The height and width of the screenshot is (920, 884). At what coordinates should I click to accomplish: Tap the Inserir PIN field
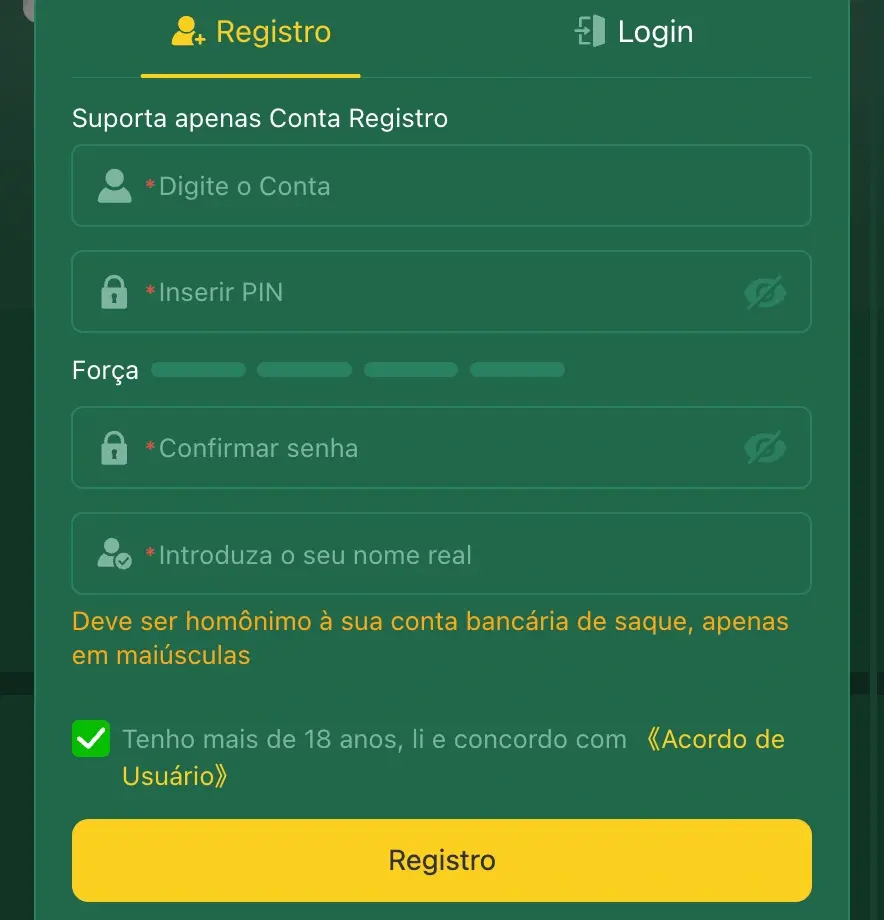point(420,292)
